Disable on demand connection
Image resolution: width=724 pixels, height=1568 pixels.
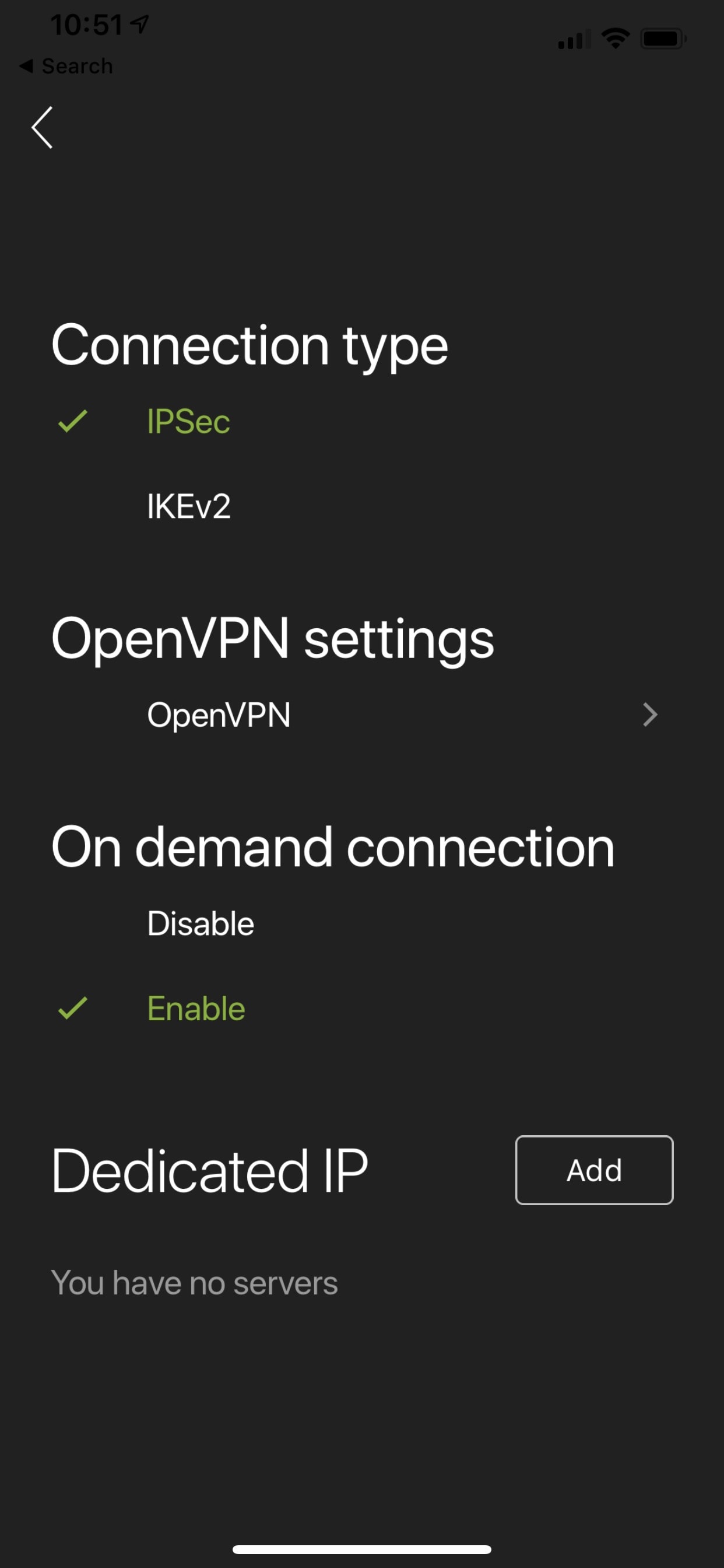pyautogui.click(x=362, y=923)
